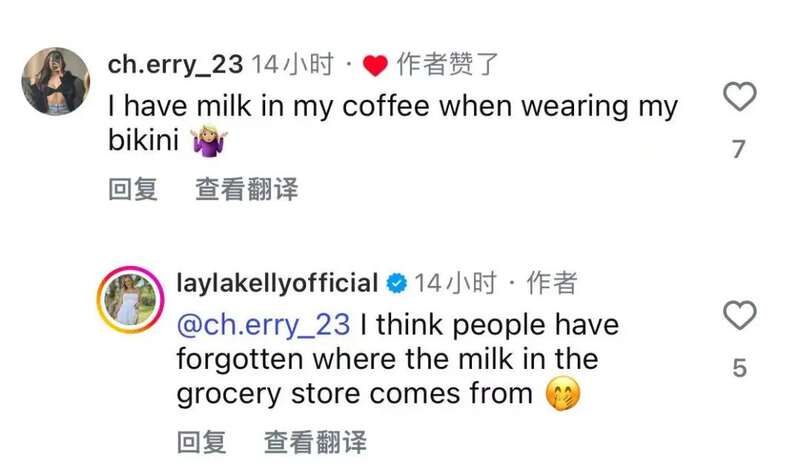The image size is (800, 469).
Task: Like laylakellyofficial's reply
Action: 739,317
